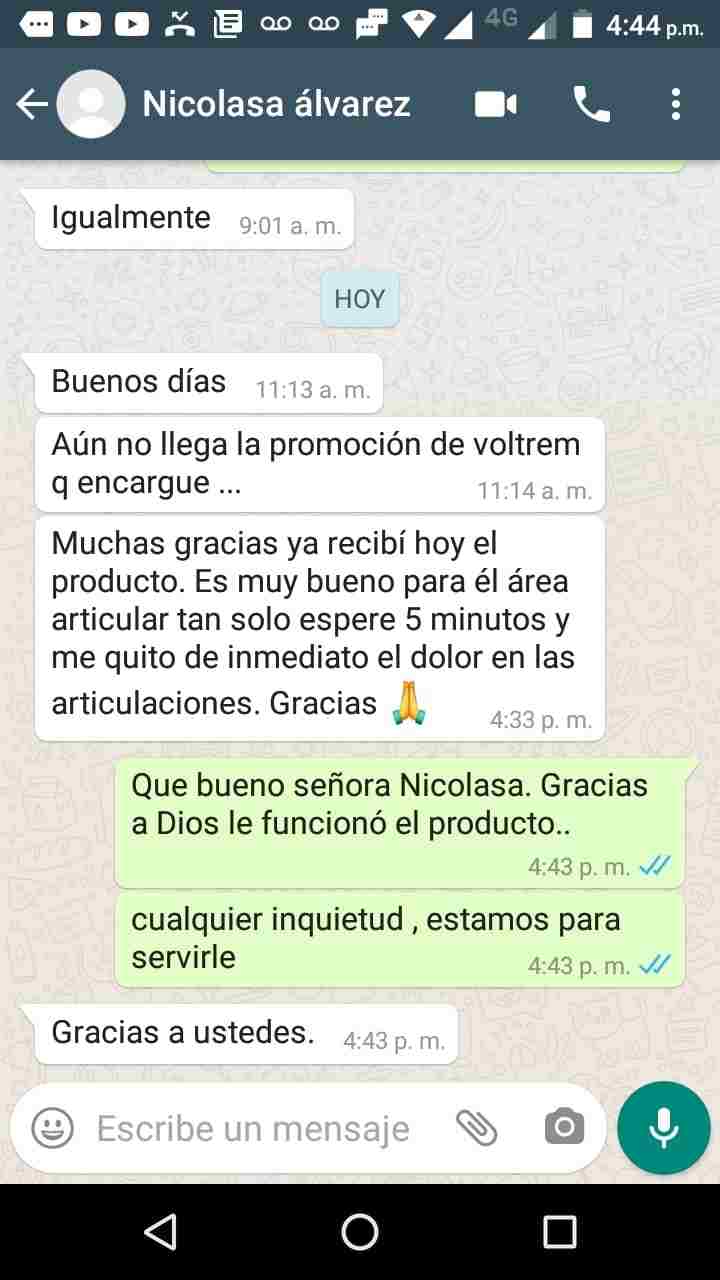720x1280 pixels.
Task: Open the emoji picker
Action: point(52,1129)
